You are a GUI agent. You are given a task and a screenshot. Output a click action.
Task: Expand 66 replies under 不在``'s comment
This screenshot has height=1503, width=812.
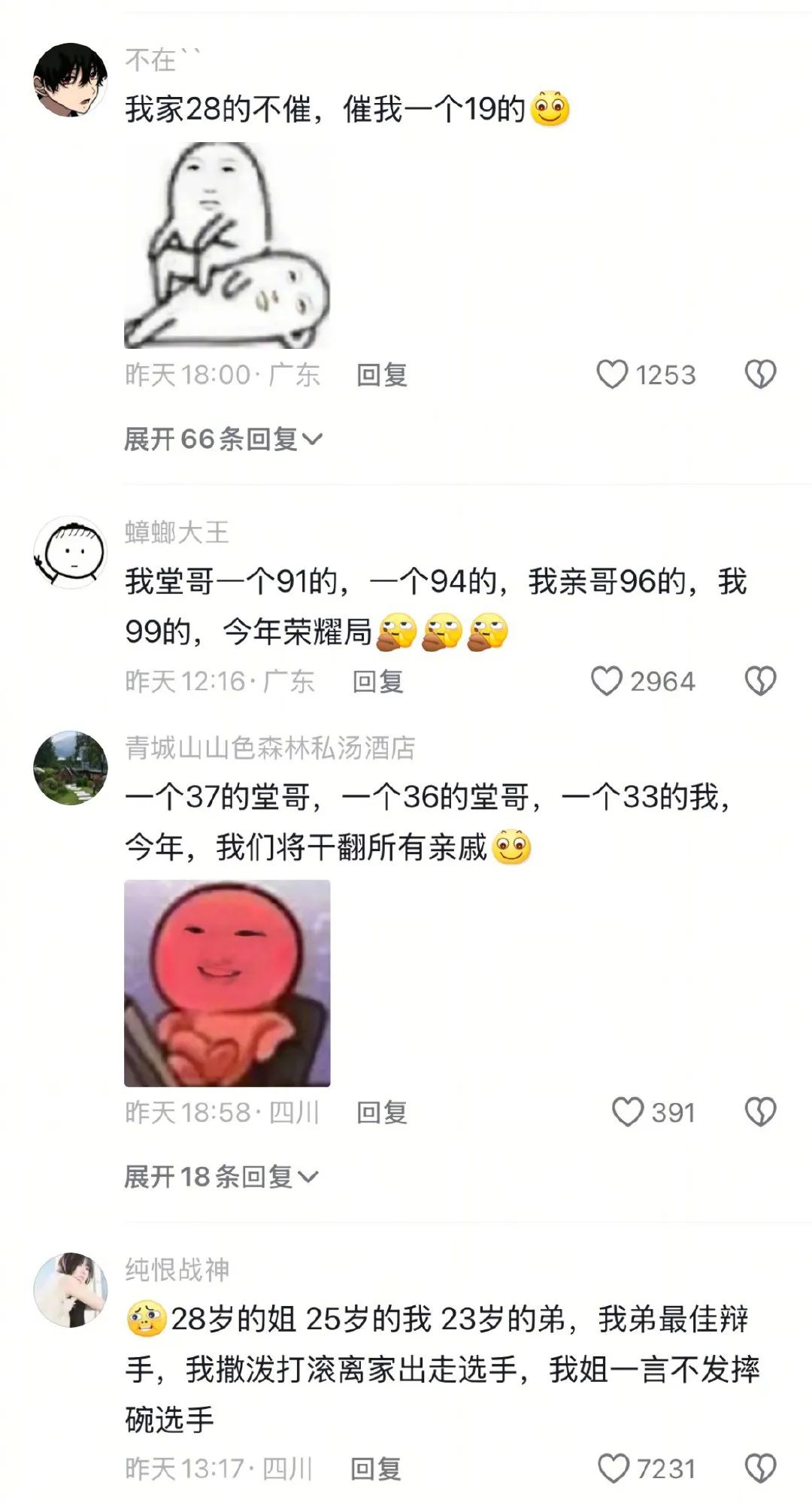pos(223,439)
